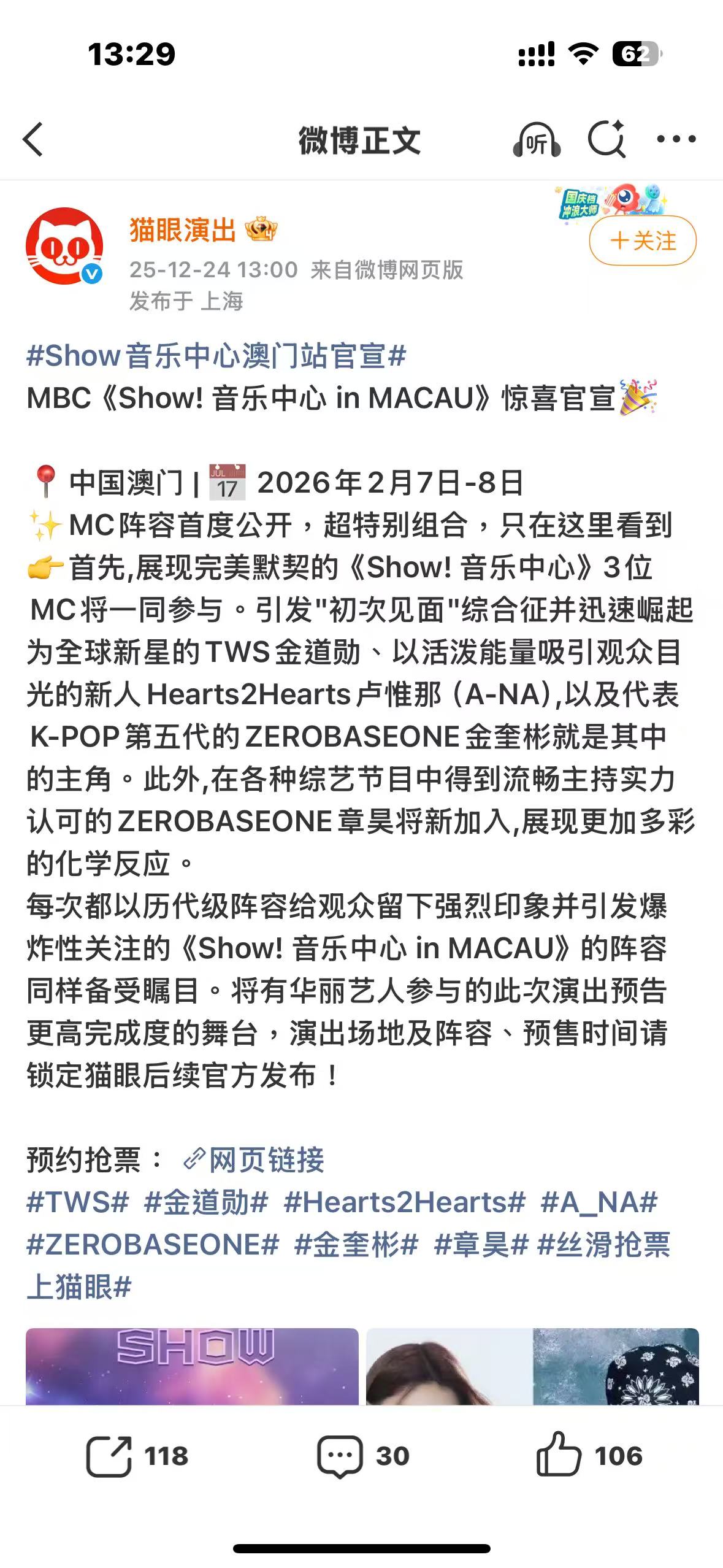
Task: Open the #金奎彬# hashtag
Action: click(x=356, y=1245)
